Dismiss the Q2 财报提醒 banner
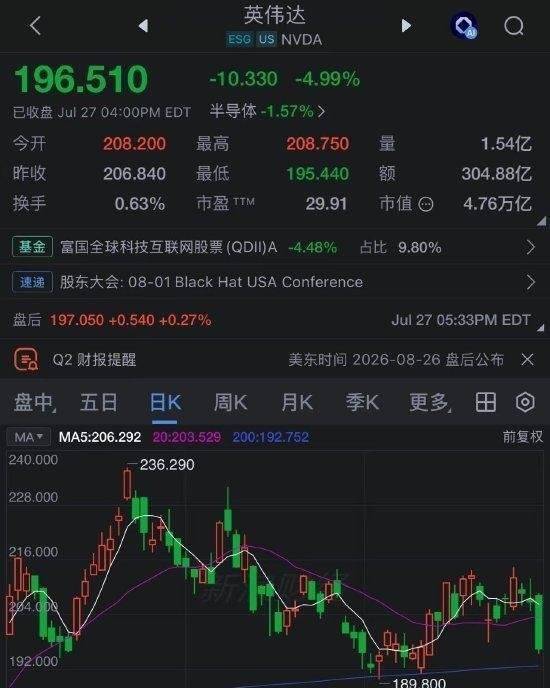This screenshot has height=688, width=550. point(527,360)
